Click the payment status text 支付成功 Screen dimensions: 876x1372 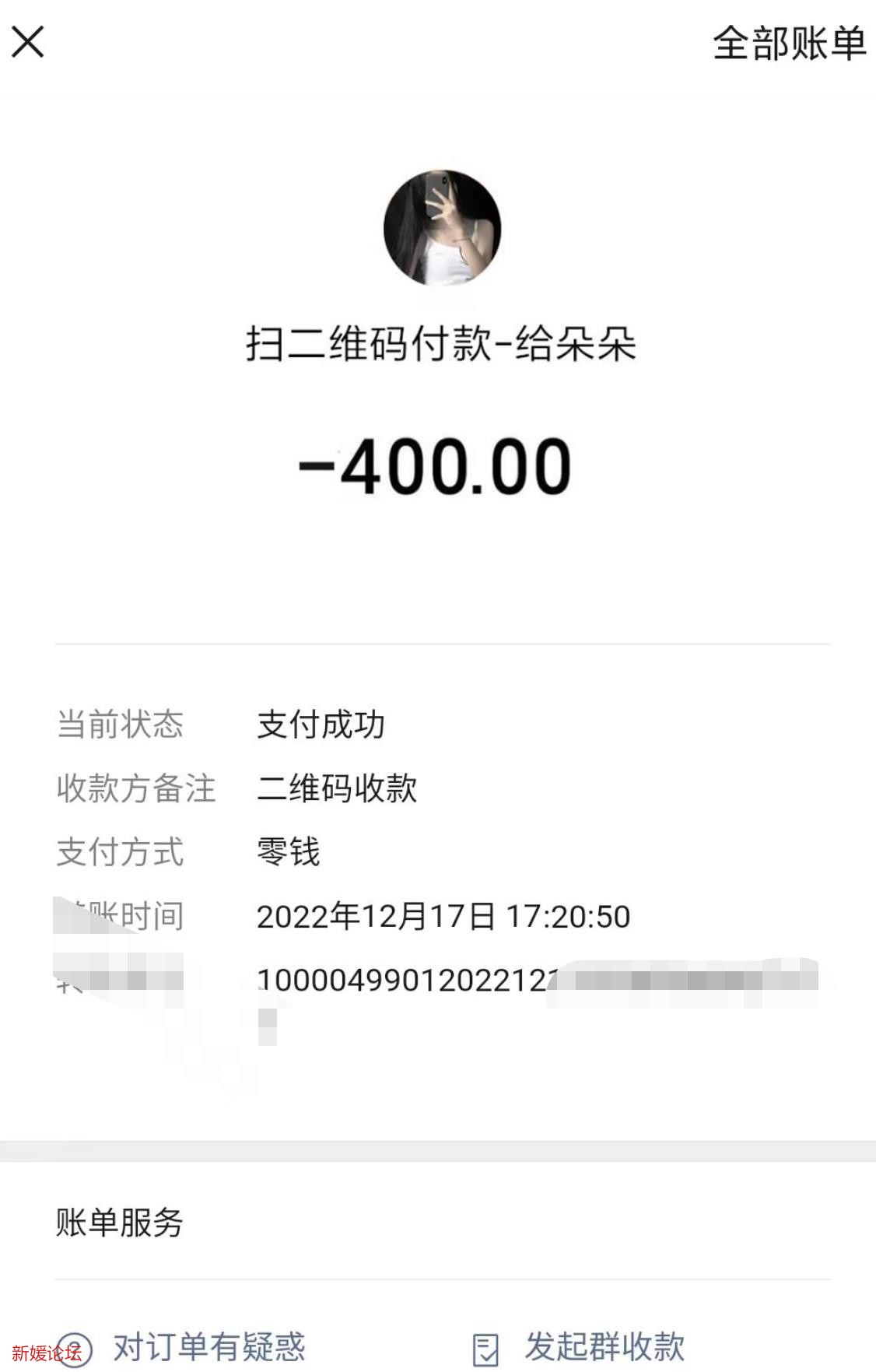[321, 725]
